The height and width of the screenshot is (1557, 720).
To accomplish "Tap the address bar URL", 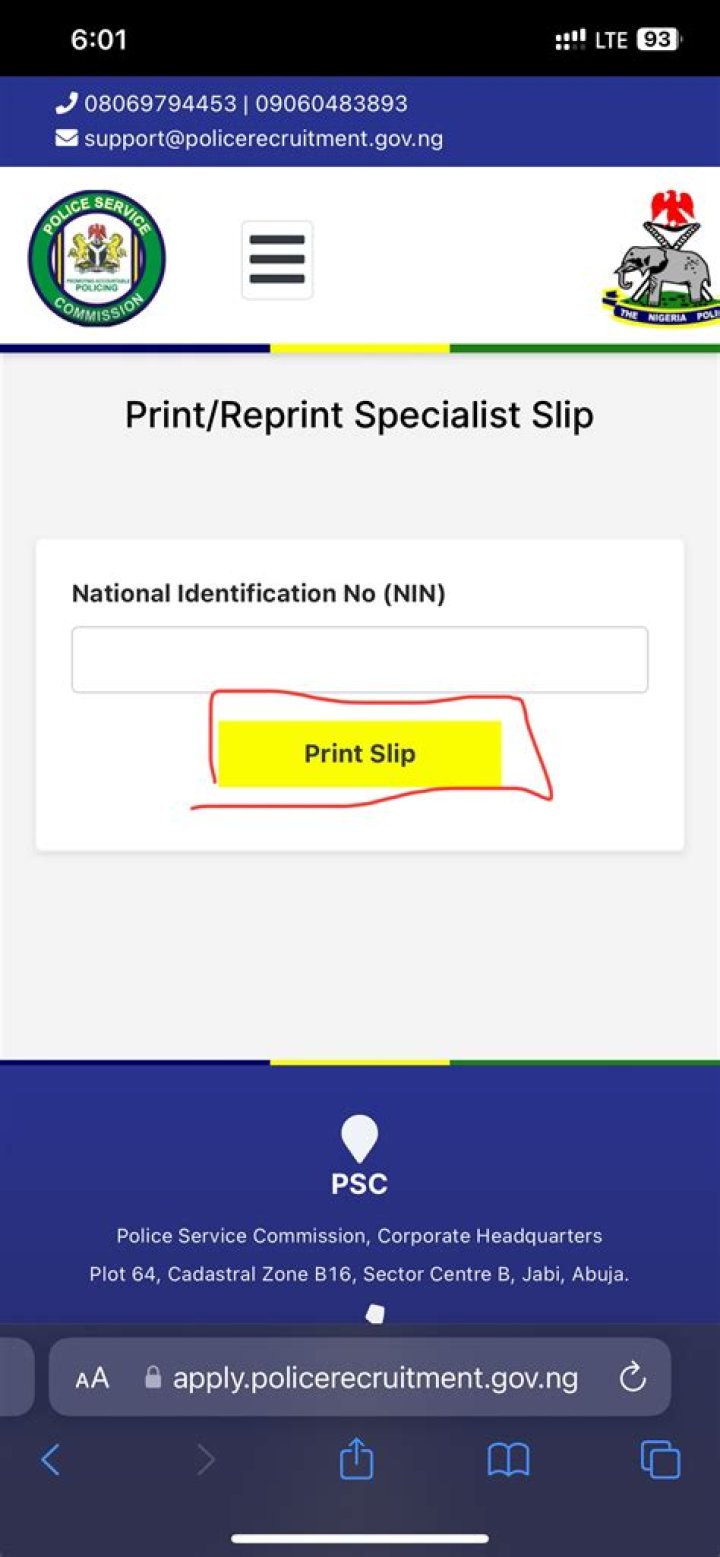I will 375,1379.
